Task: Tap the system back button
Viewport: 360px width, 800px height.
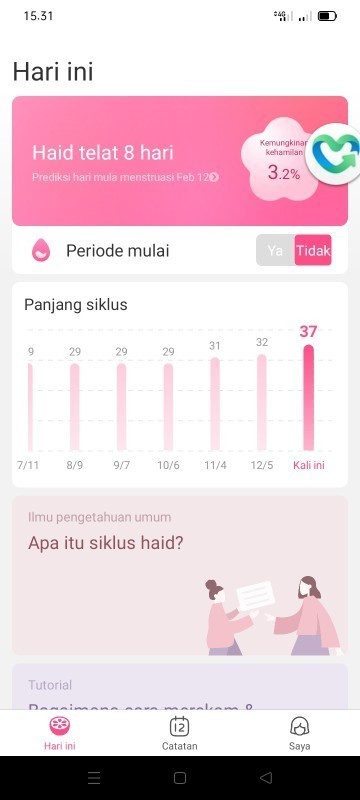Action: pos(266,778)
